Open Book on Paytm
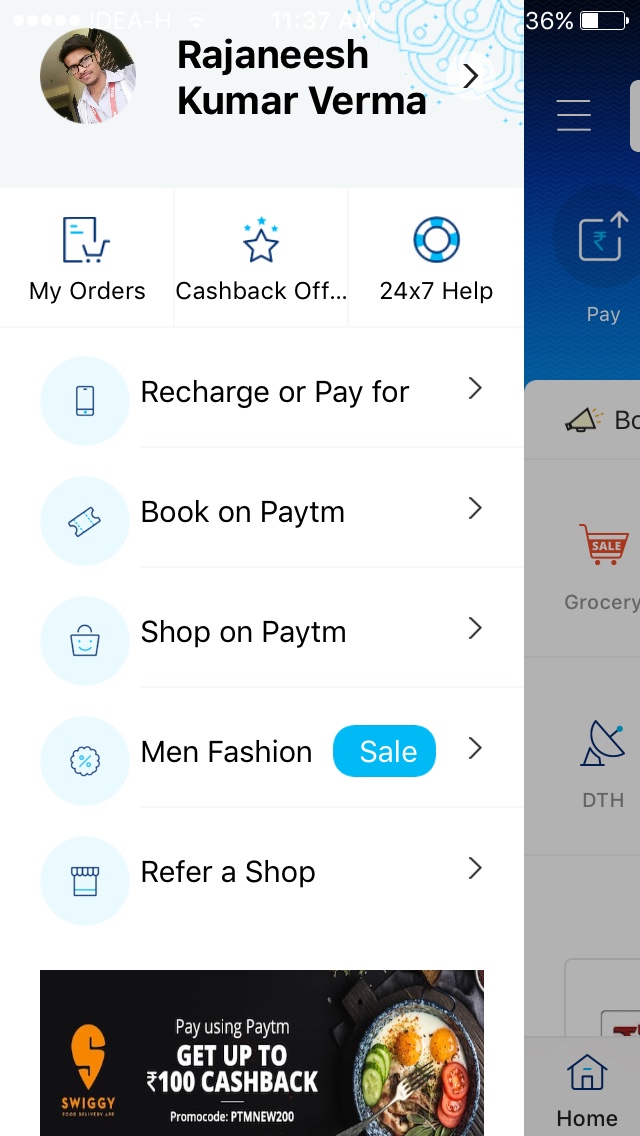This screenshot has height=1136, width=640. point(243,512)
